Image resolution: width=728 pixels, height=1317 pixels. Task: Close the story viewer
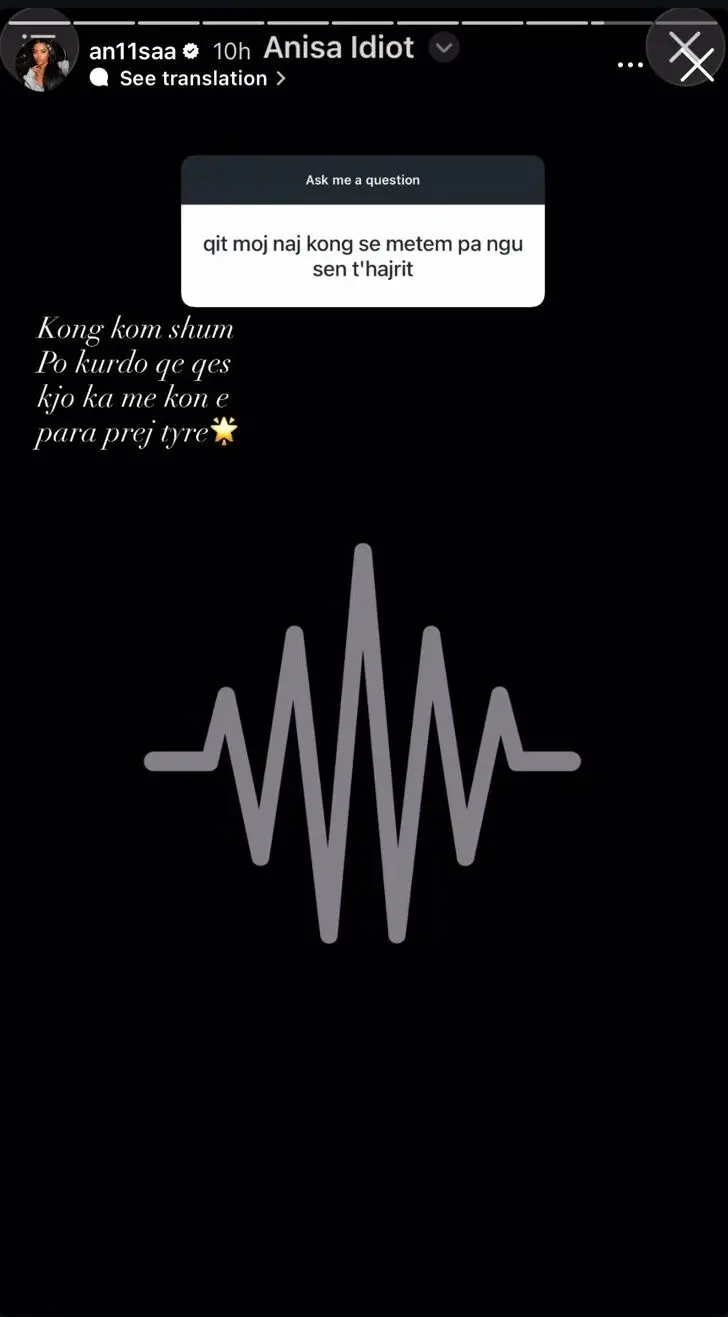690,52
